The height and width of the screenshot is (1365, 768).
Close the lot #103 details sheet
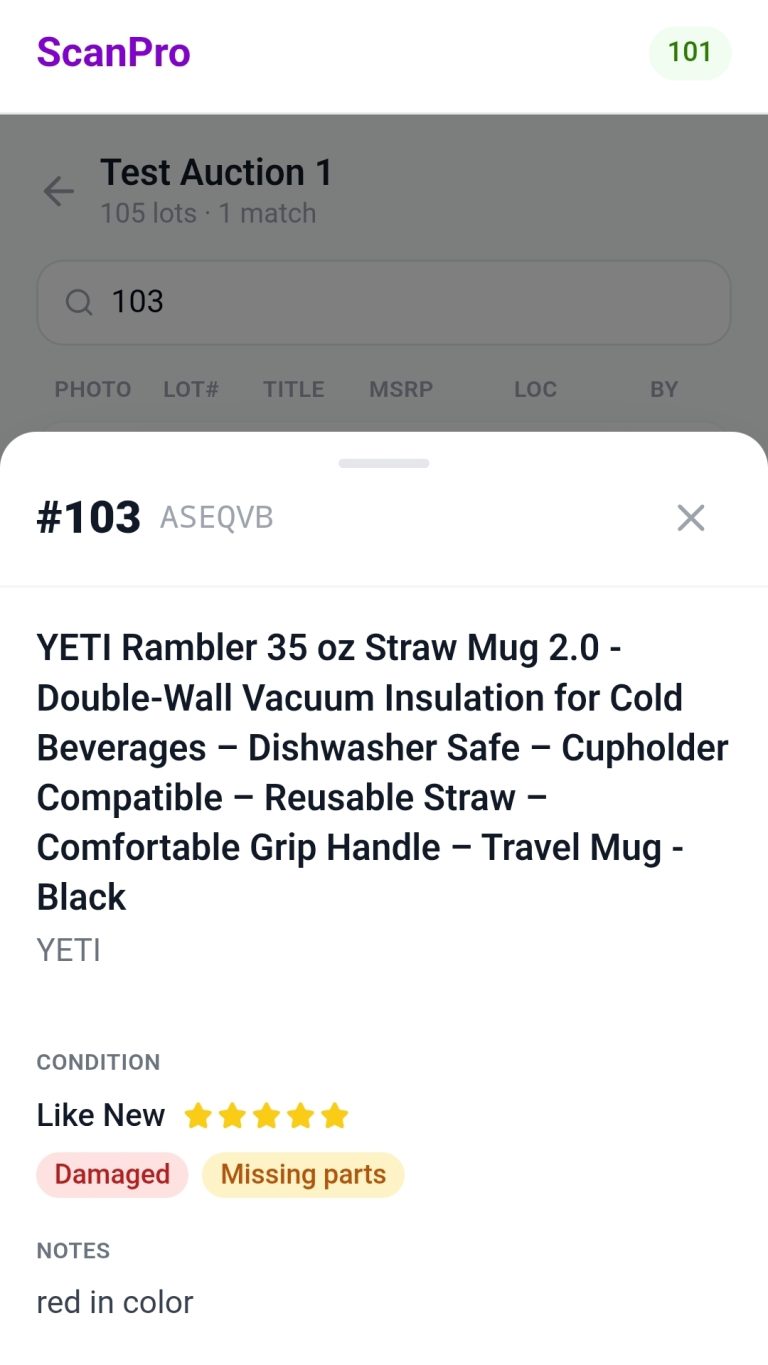tap(691, 518)
